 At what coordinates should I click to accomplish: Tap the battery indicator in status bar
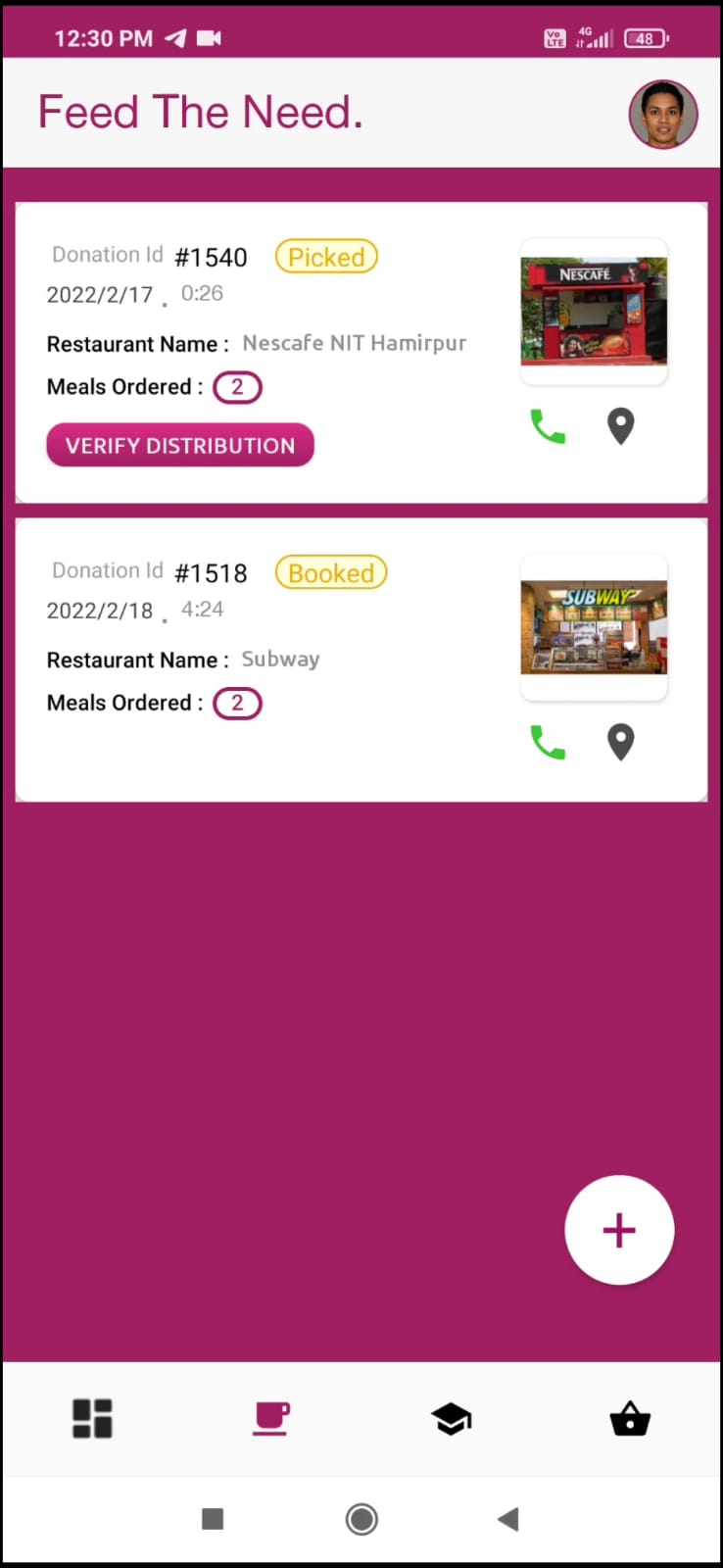click(646, 38)
